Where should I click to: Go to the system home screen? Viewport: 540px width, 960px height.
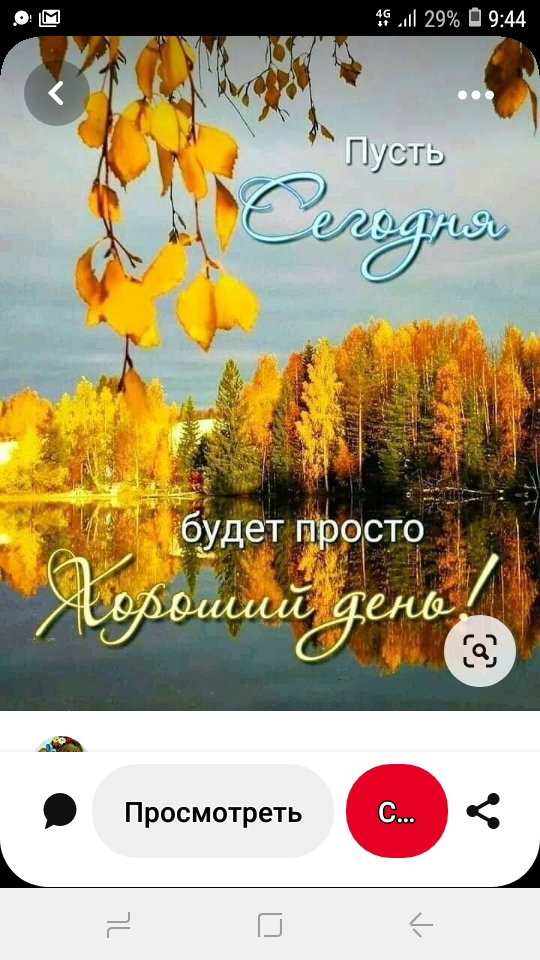click(x=270, y=924)
